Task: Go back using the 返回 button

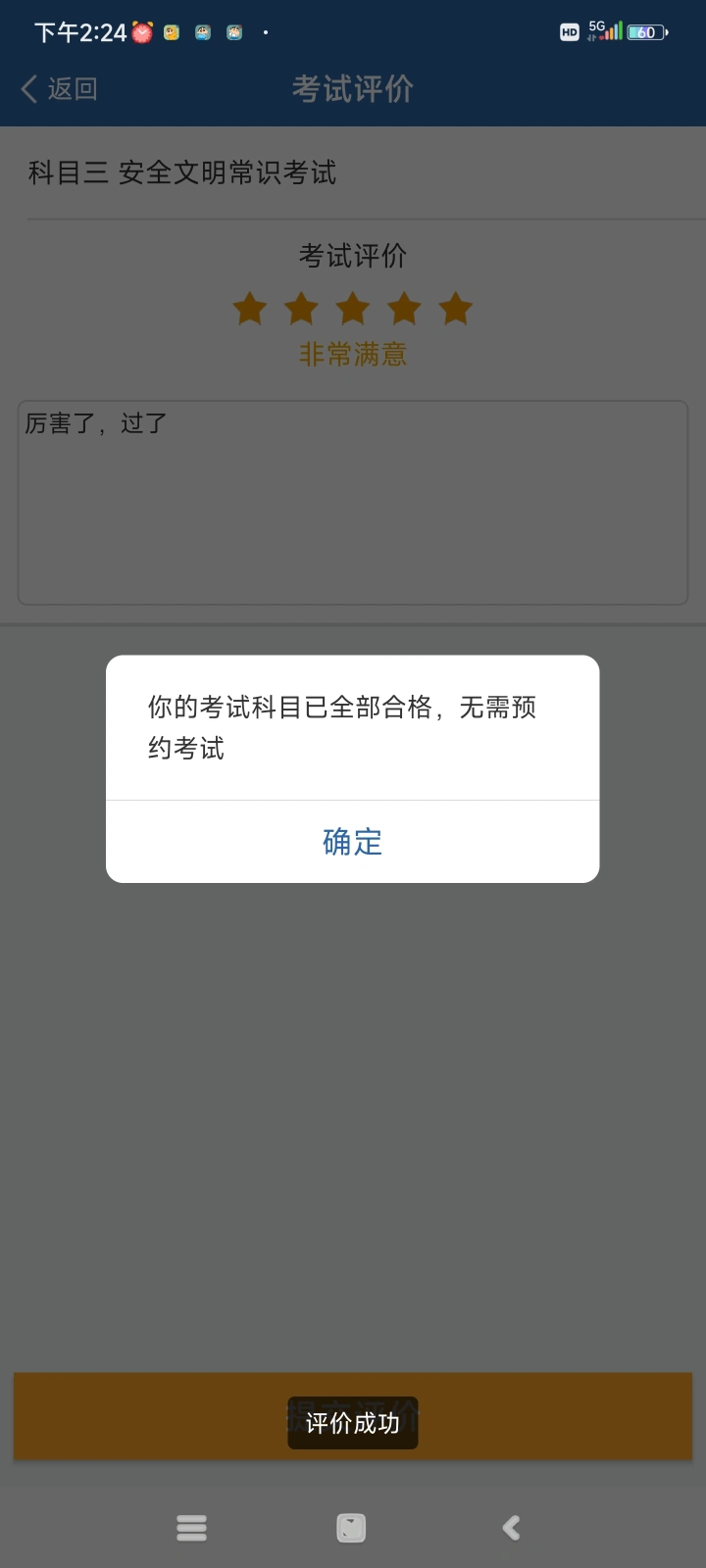Action: (59, 89)
